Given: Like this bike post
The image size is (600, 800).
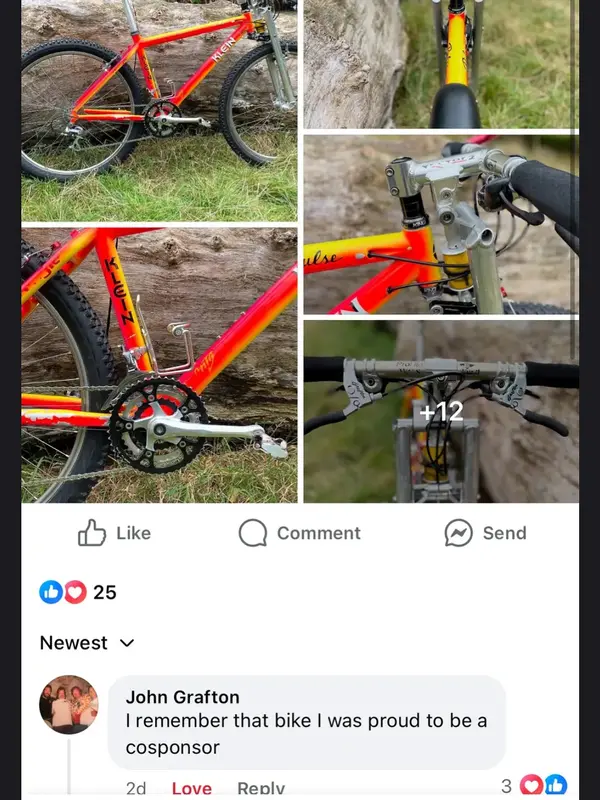Looking at the screenshot, I should (115, 533).
